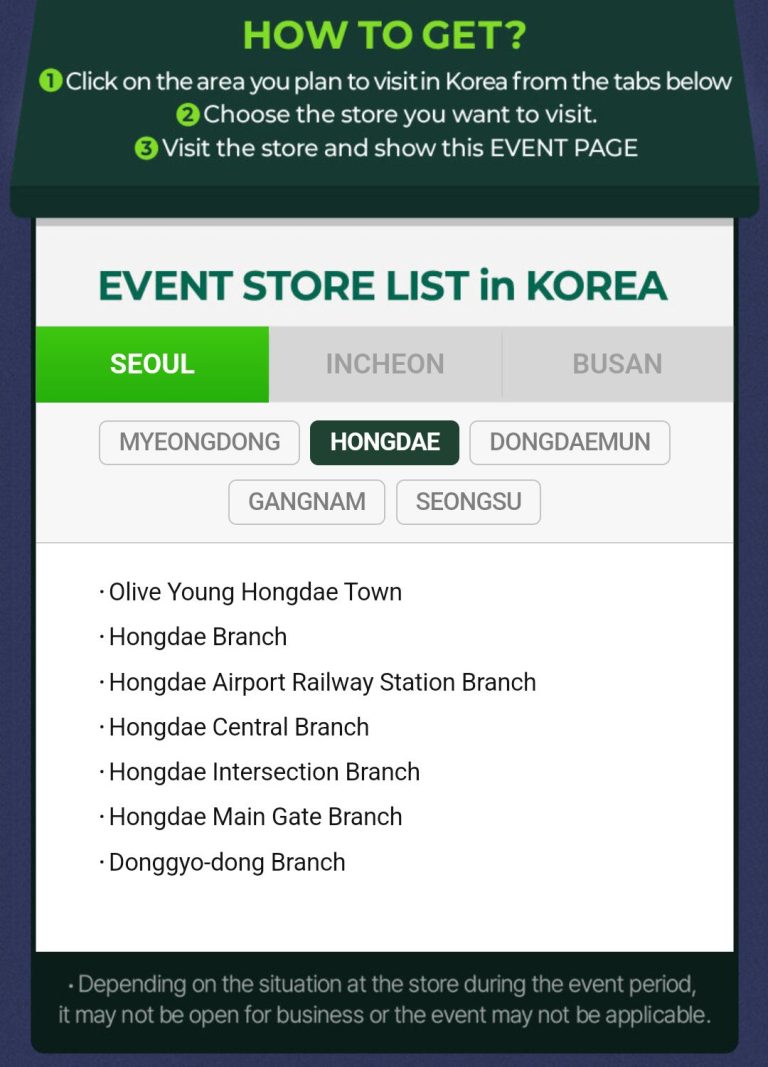This screenshot has height=1067, width=768.
Task: Select the SEOUL tab
Action: 152,364
